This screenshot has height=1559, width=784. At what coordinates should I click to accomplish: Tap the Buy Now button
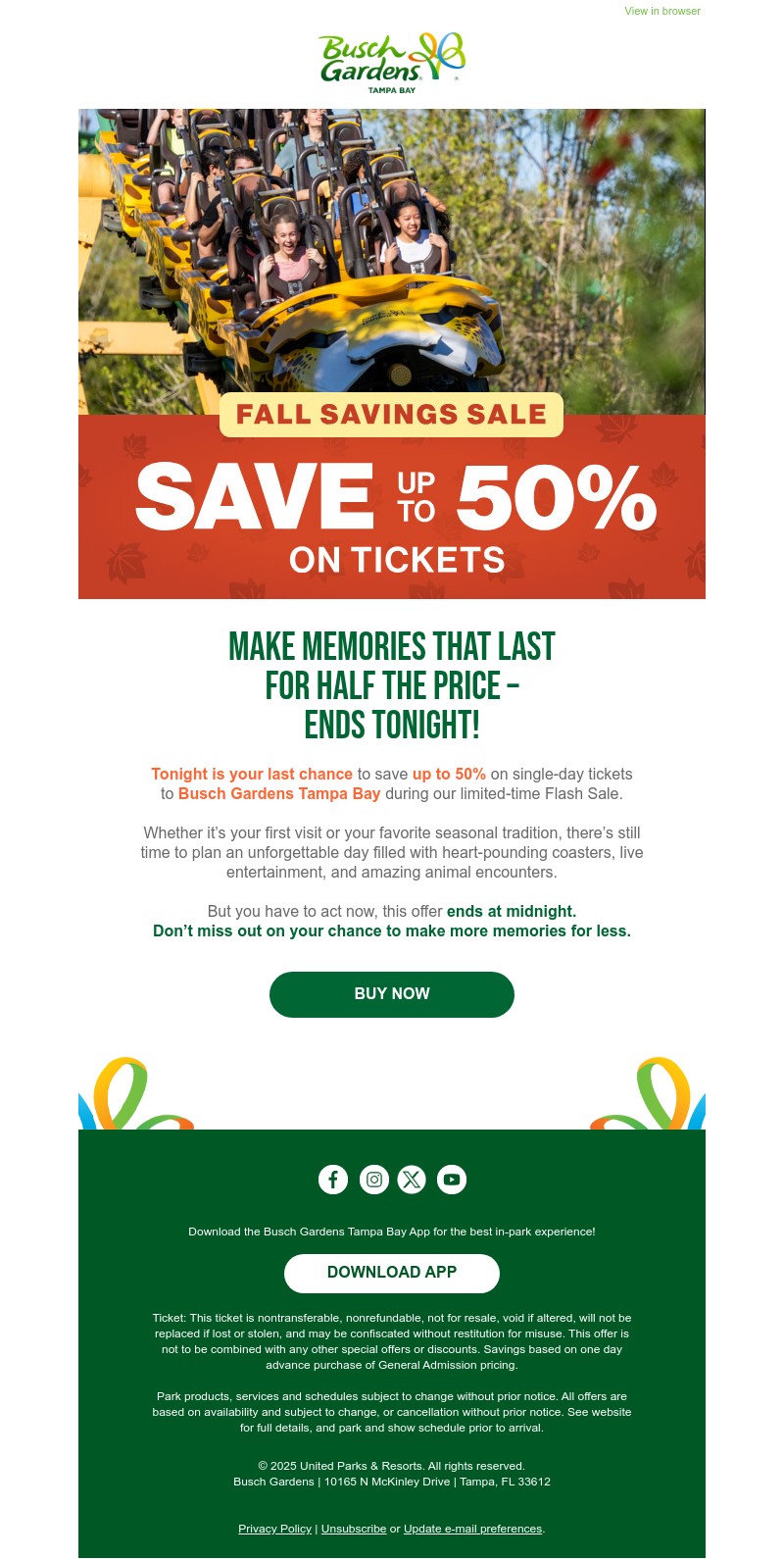(392, 994)
